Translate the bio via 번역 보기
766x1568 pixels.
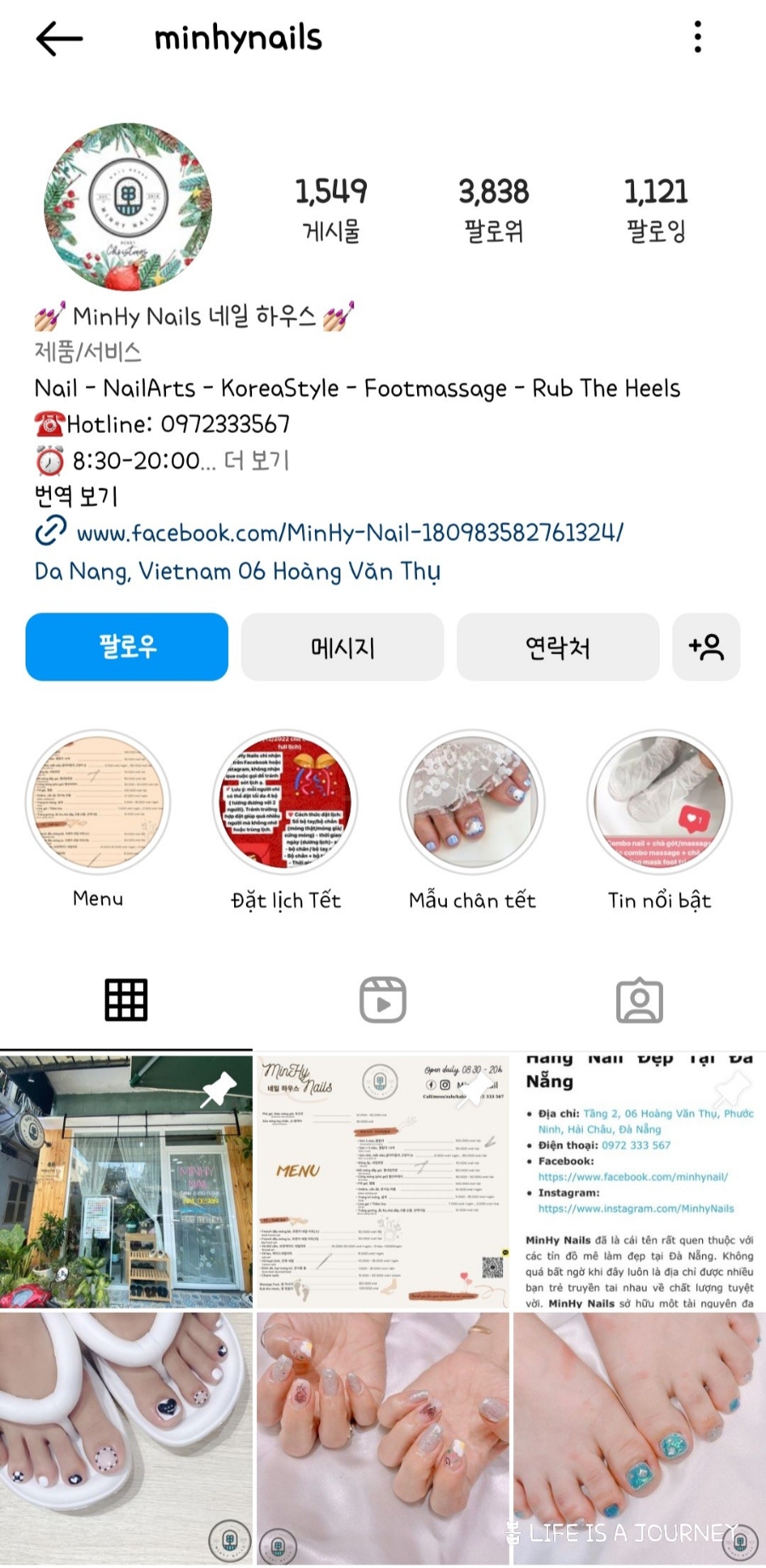click(76, 496)
